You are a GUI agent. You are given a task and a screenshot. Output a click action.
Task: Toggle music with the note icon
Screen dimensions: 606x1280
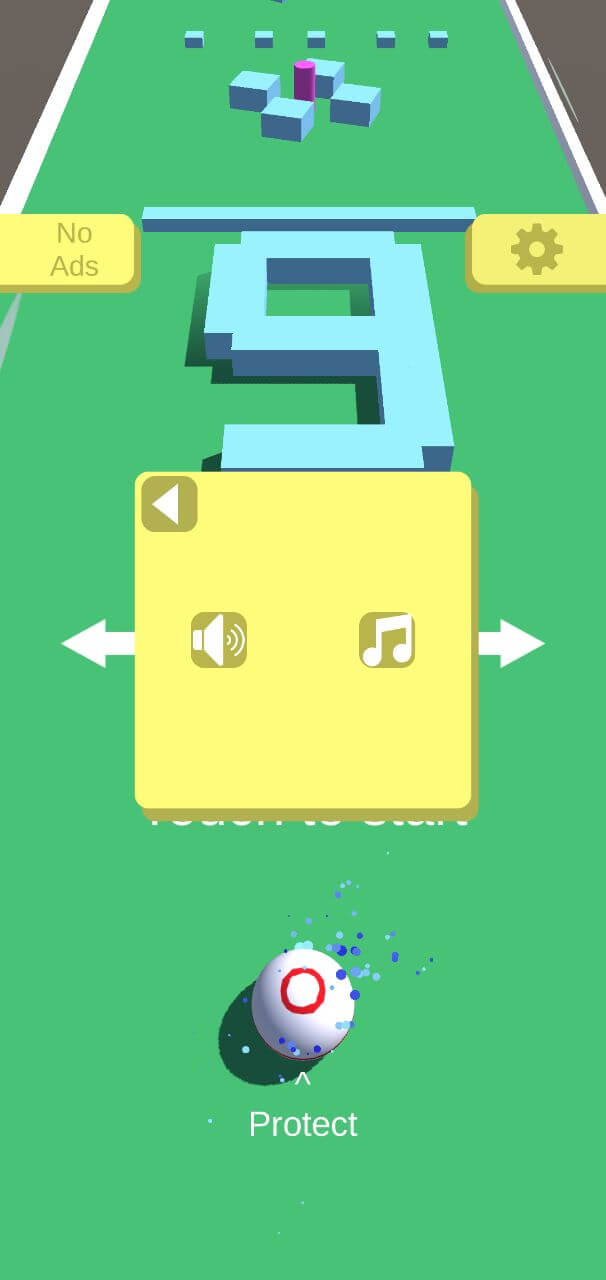point(387,640)
